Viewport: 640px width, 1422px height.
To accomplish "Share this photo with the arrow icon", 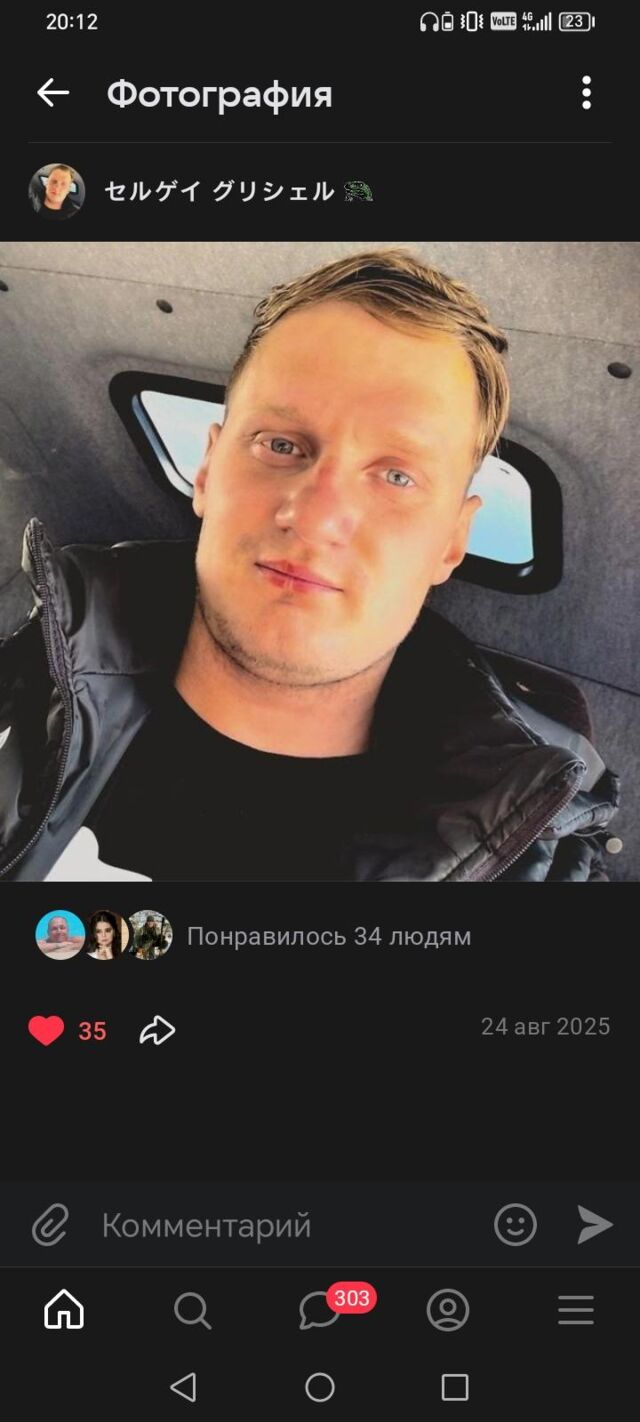I will click(x=157, y=1030).
